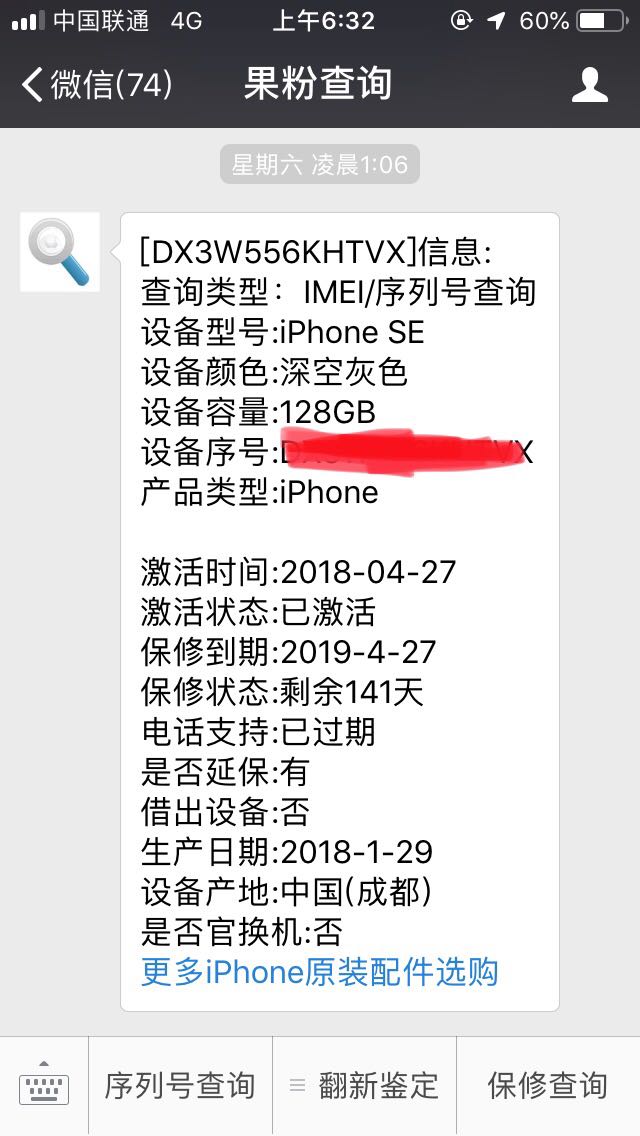Open the 果粉查询 account profile icon

click(589, 85)
